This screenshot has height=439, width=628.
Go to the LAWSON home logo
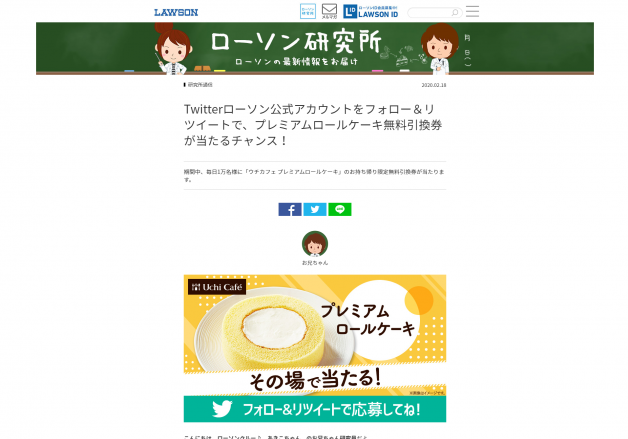(x=176, y=12)
